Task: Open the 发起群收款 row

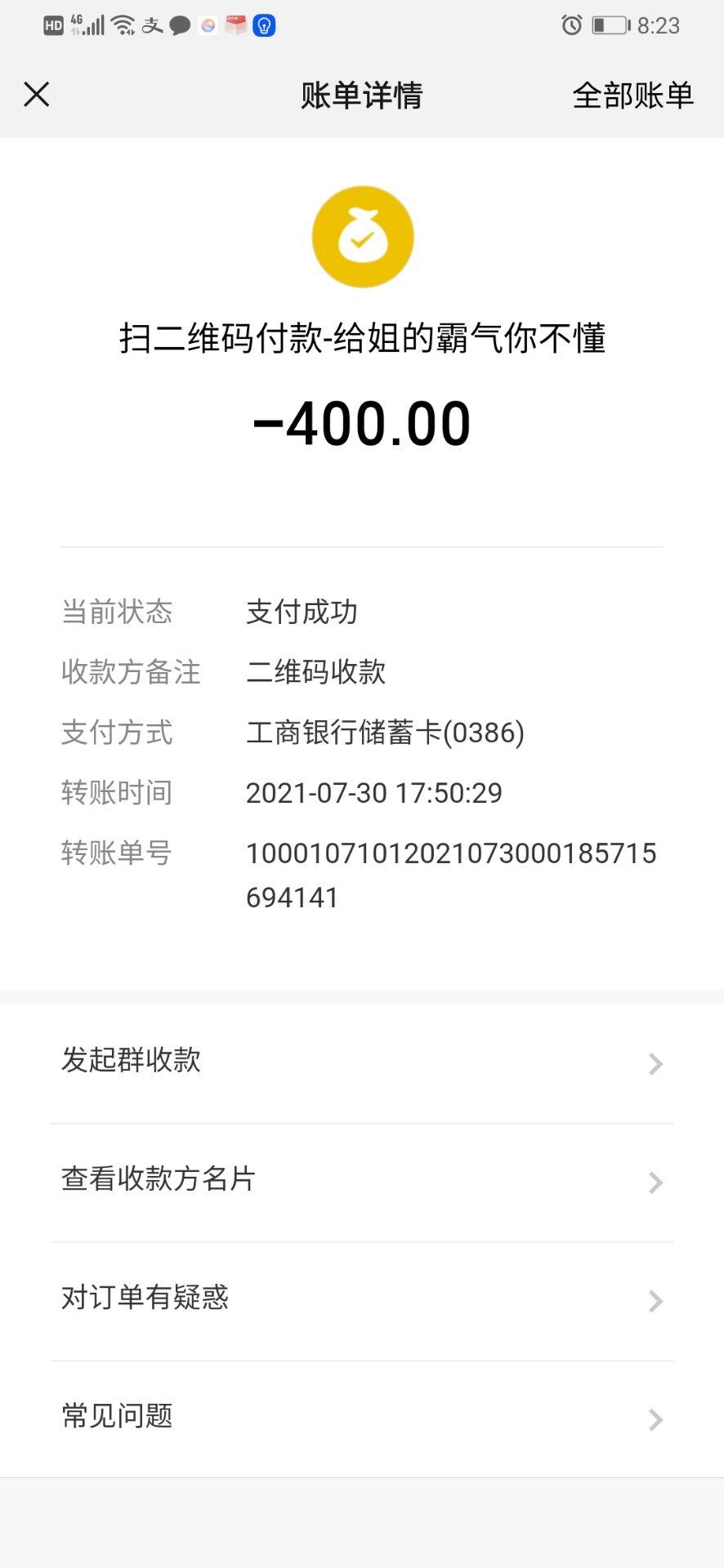Action: pos(361,1062)
